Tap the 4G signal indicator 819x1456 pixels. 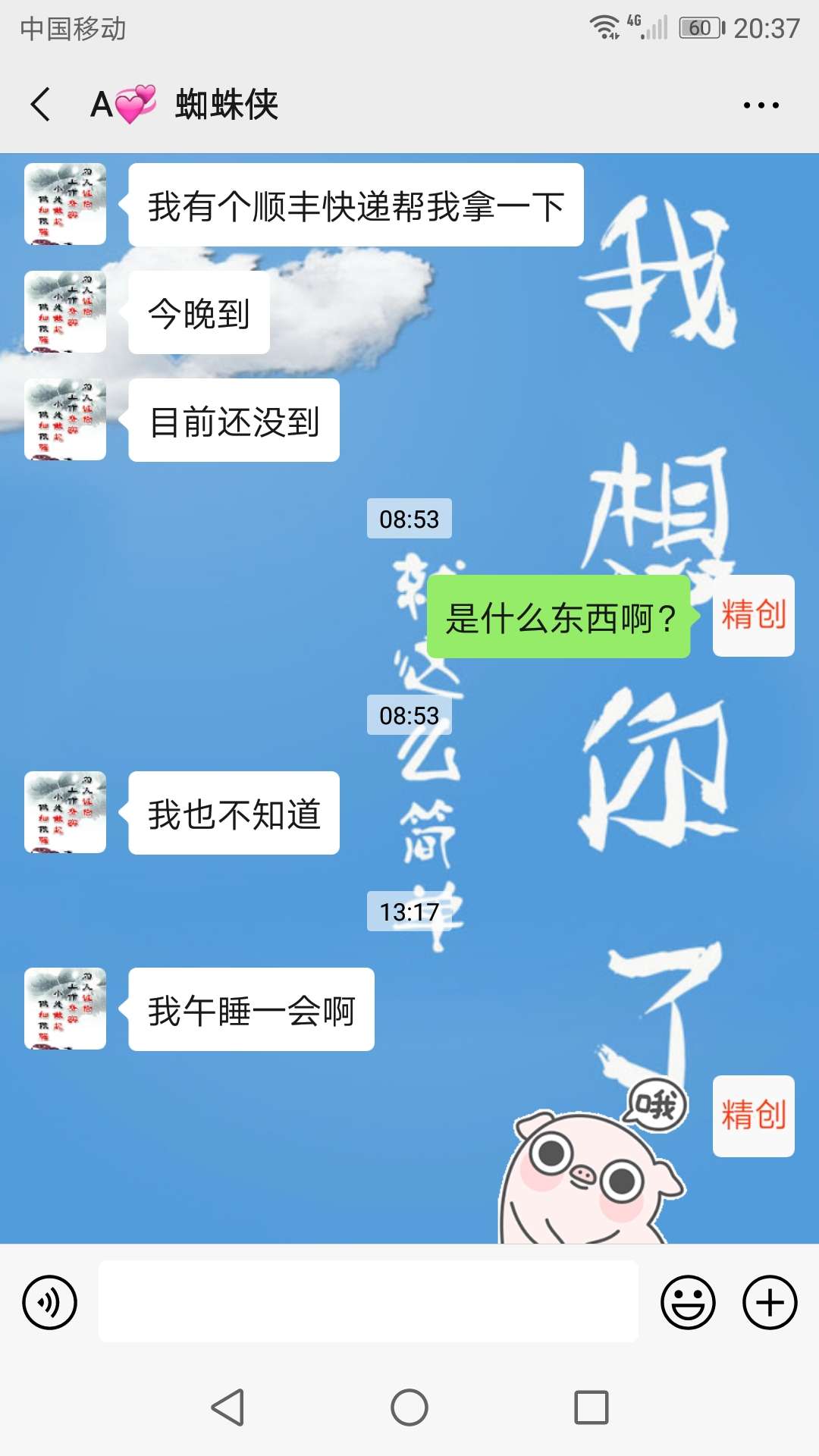point(635,21)
